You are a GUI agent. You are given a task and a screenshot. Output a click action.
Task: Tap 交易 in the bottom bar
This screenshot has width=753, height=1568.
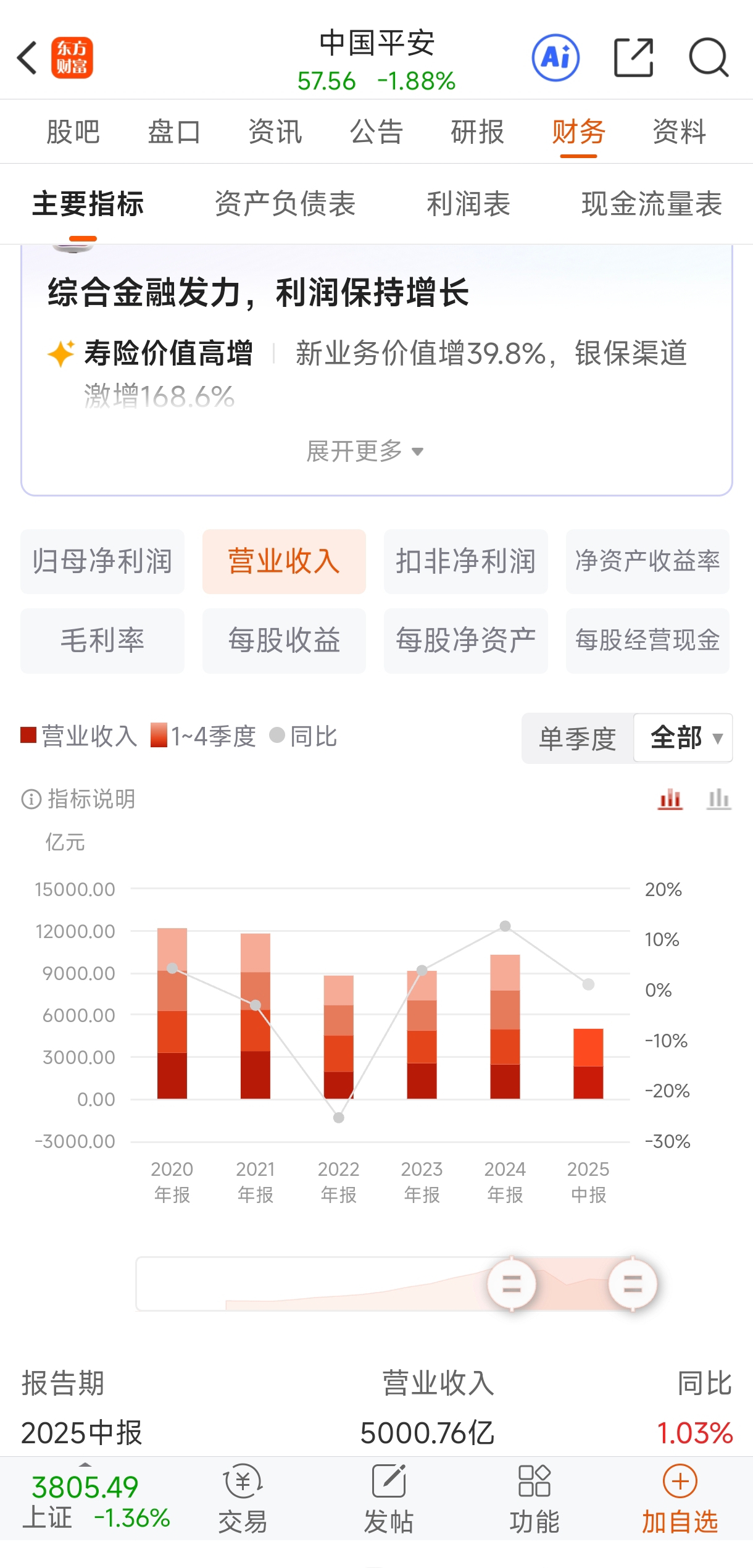(243, 1499)
